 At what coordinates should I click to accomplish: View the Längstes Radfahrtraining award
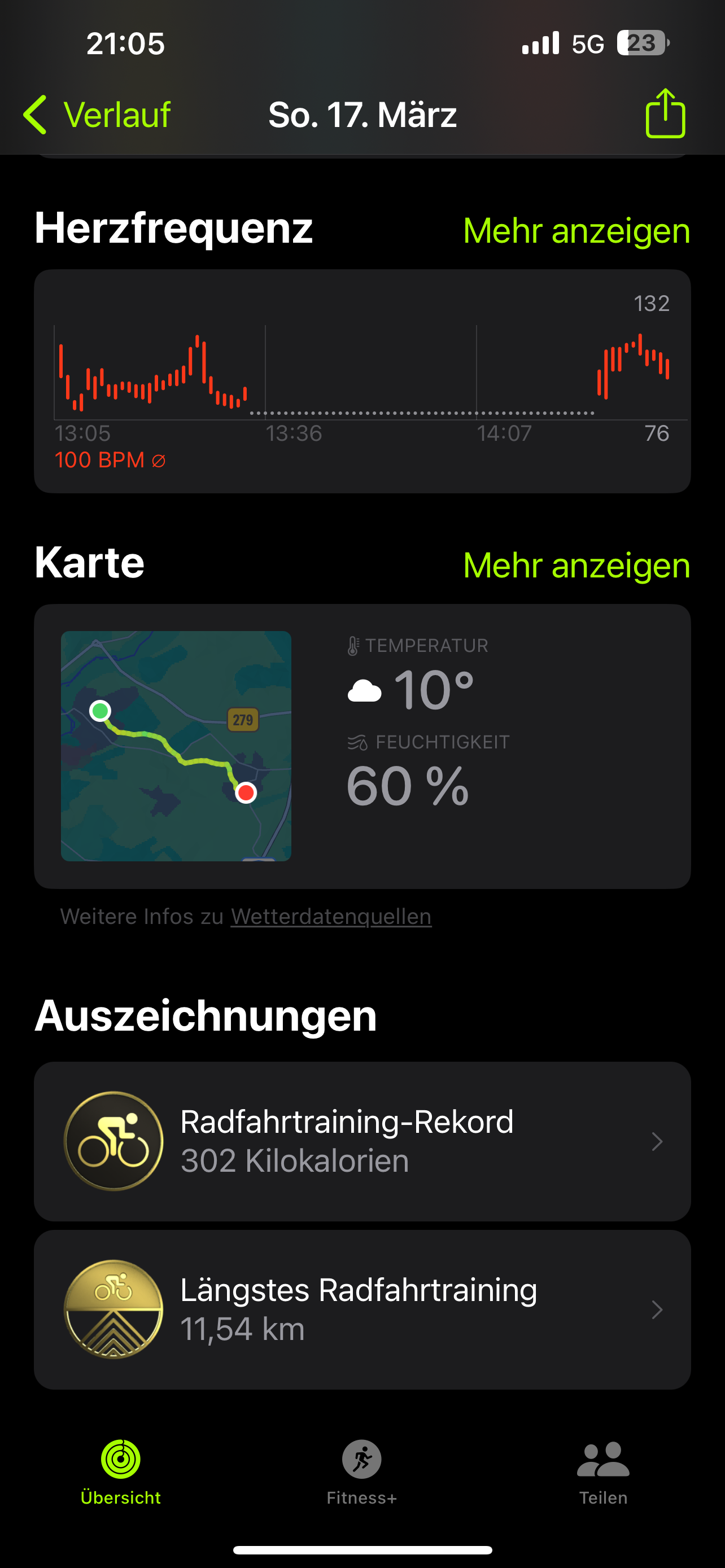[362, 1309]
